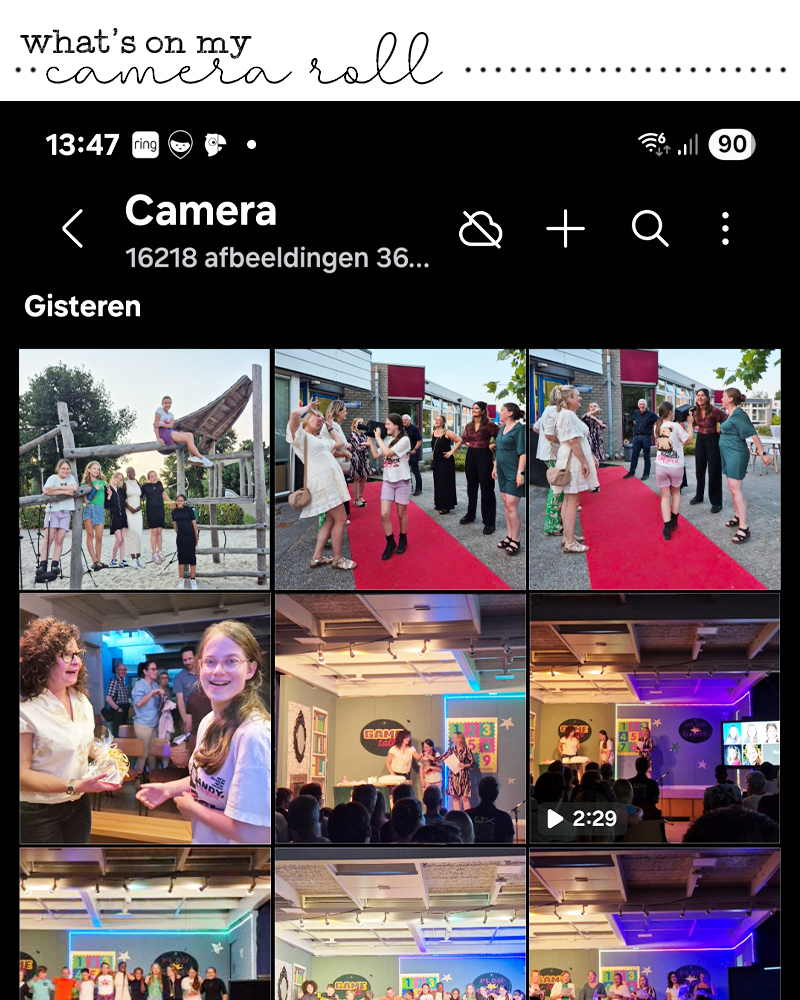Search the gallery
This screenshot has height=1000, width=800.
[x=650, y=230]
